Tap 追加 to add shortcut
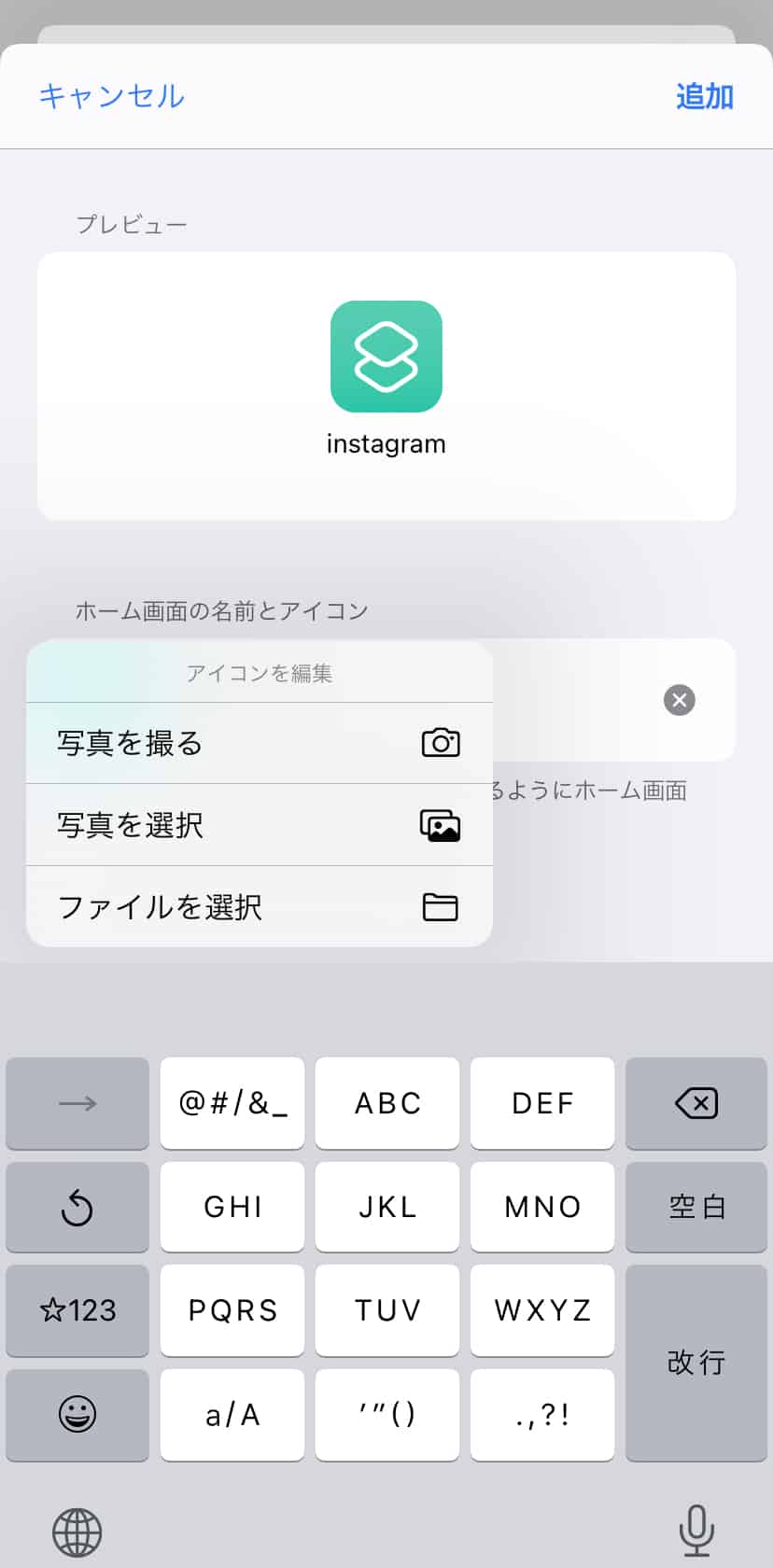The image size is (773, 1568). [x=704, y=96]
